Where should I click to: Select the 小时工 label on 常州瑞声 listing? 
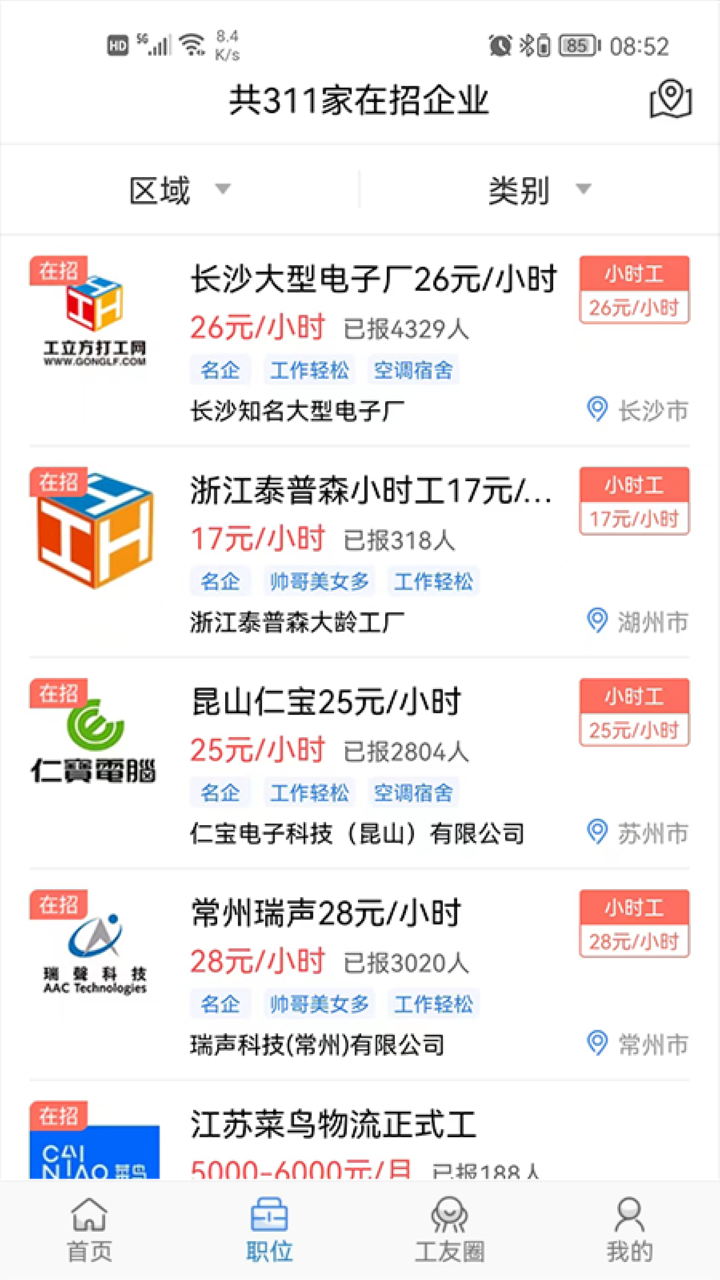633,907
